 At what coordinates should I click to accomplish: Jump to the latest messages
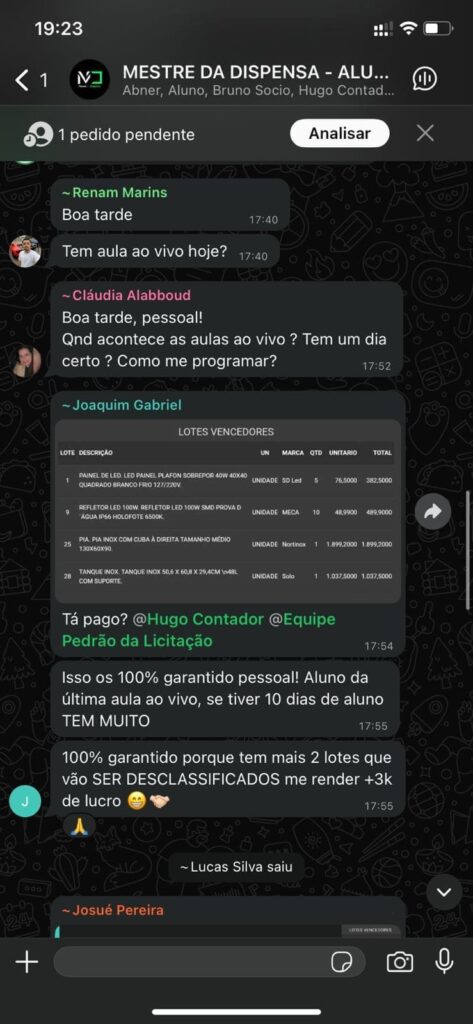444,892
